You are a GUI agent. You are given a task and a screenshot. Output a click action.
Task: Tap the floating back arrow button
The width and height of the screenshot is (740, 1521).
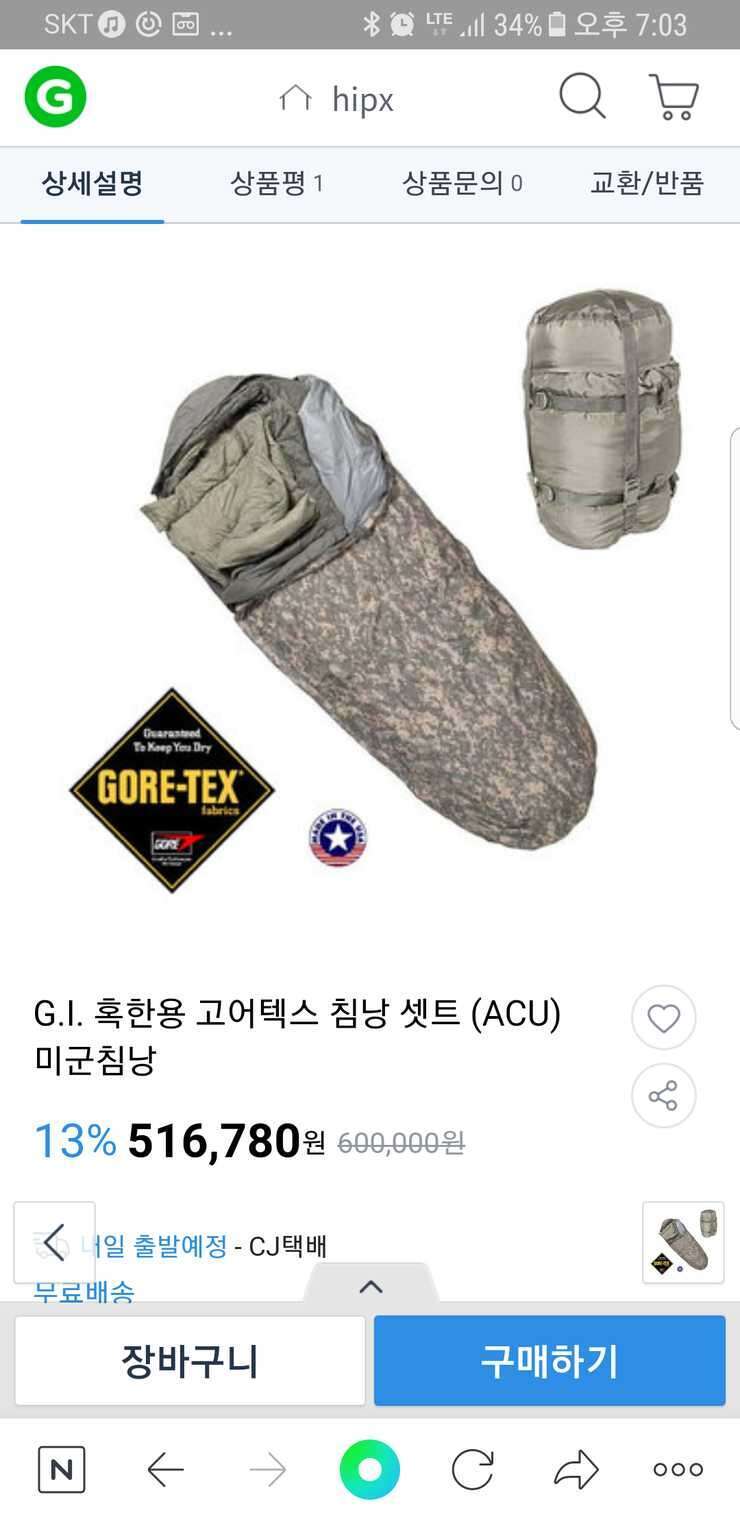click(54, 1242)
